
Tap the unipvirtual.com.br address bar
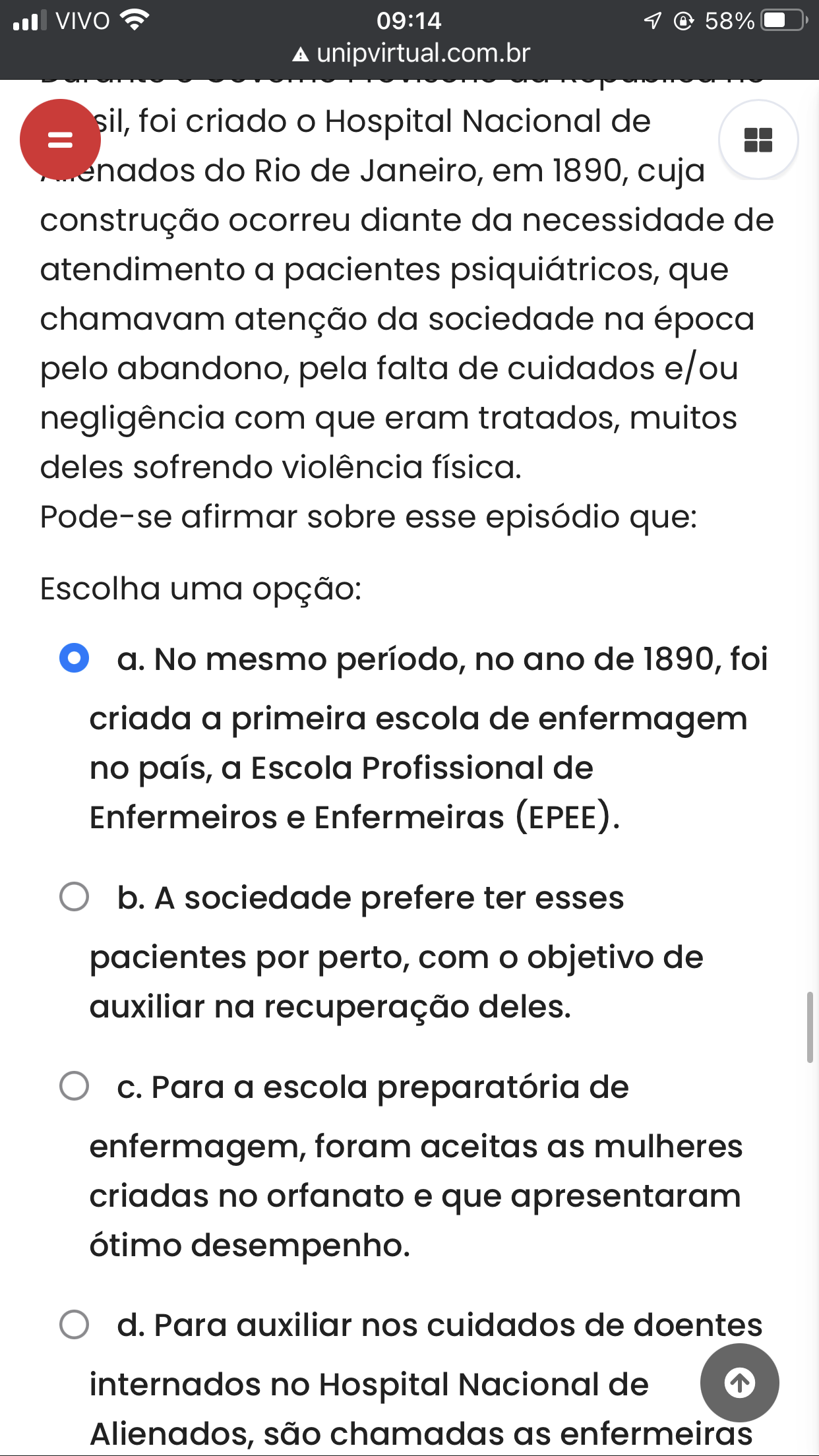410,53
